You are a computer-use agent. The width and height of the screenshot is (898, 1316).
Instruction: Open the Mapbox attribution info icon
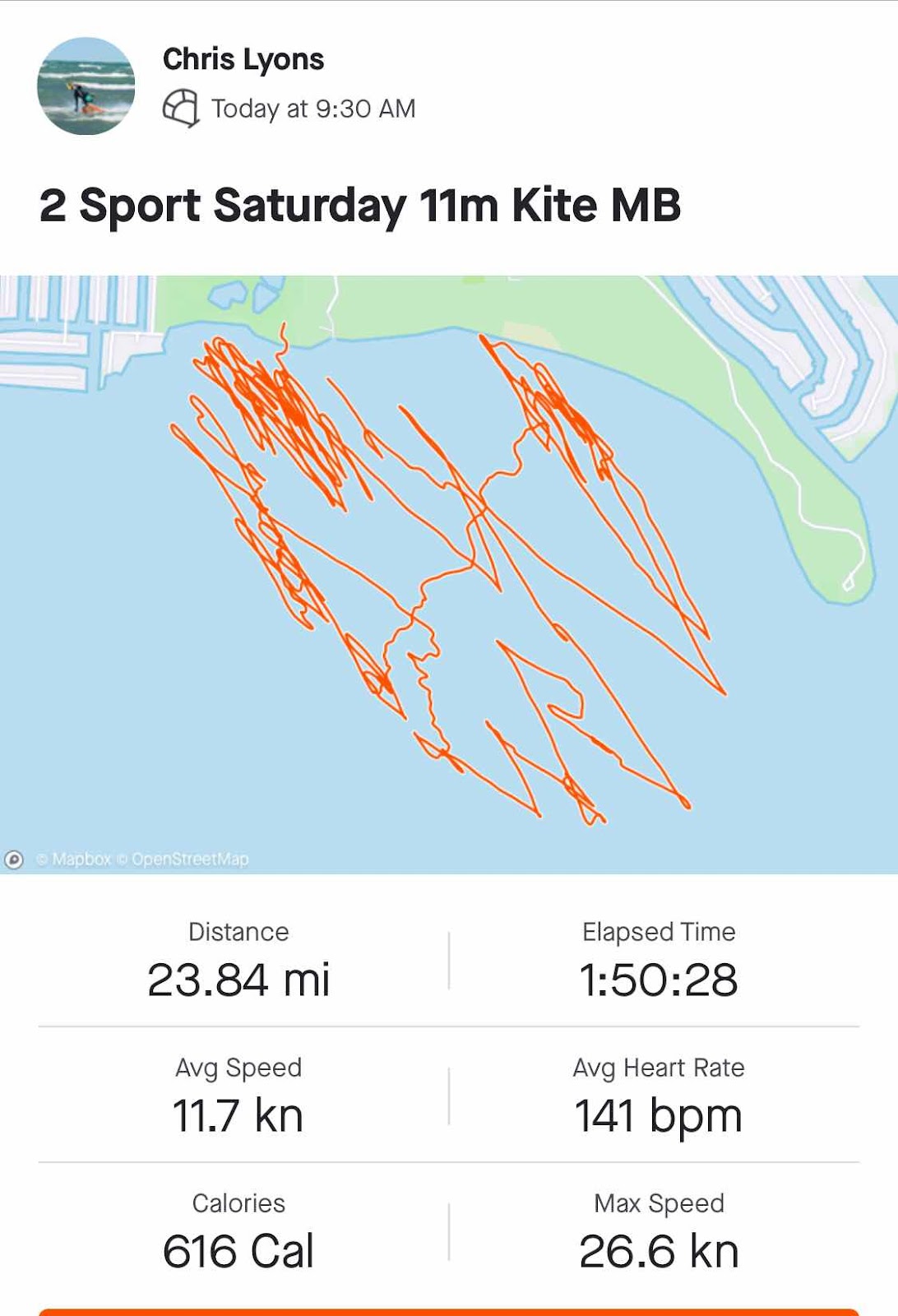click(14, 860)
